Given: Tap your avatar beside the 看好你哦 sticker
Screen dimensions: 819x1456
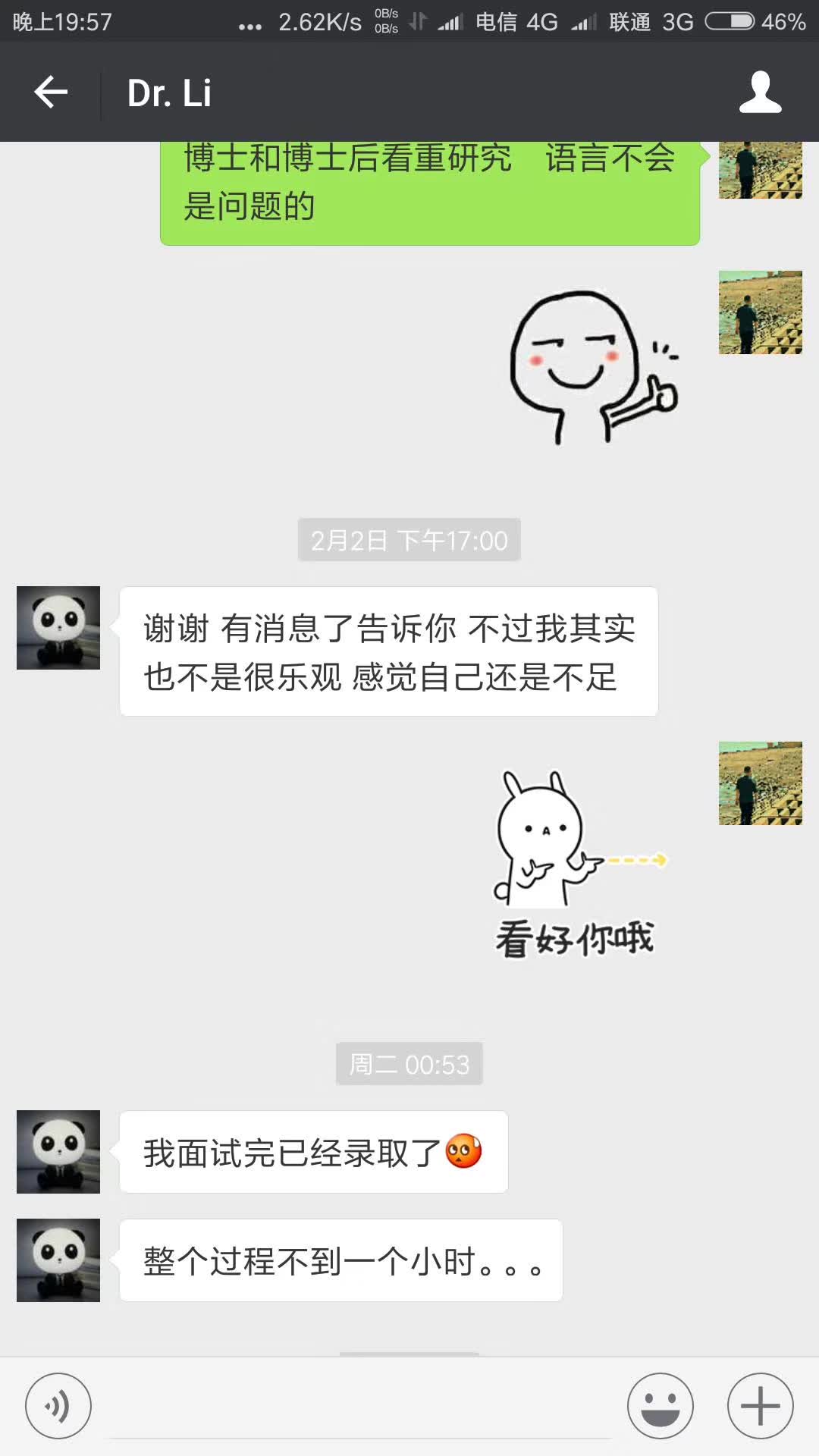Looking at the screenshot, I should coord(760,783).
